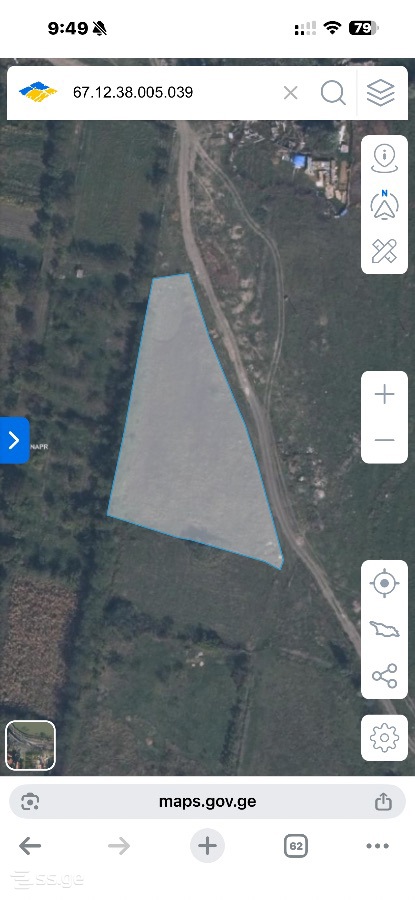Expand the blue side panel arrow
Screen dimensions: 415x900
click(14, 440)
